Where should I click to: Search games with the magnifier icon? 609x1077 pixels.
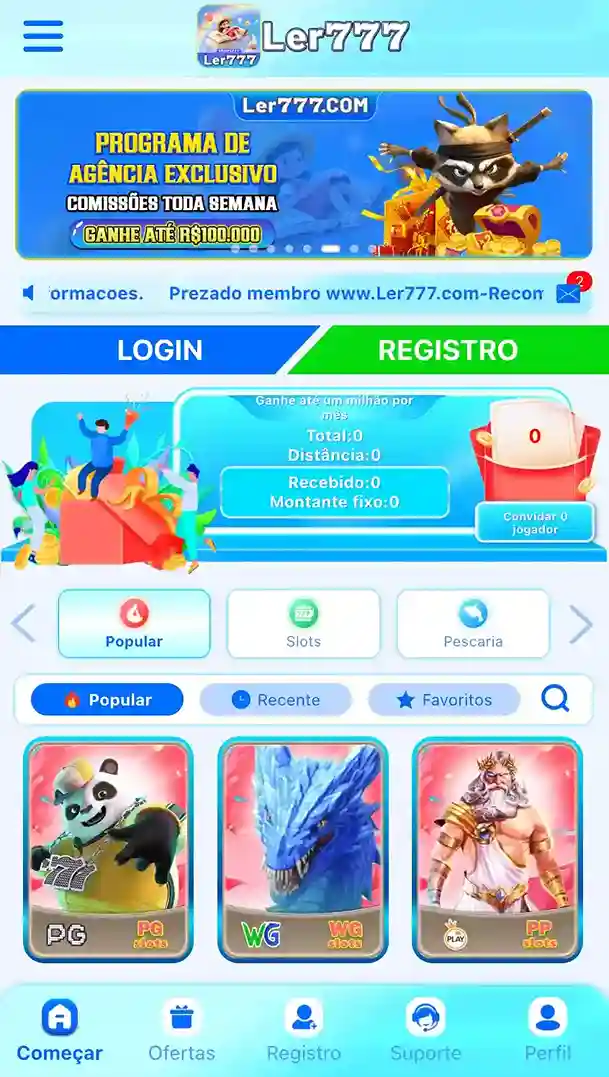tap(555, 699)
